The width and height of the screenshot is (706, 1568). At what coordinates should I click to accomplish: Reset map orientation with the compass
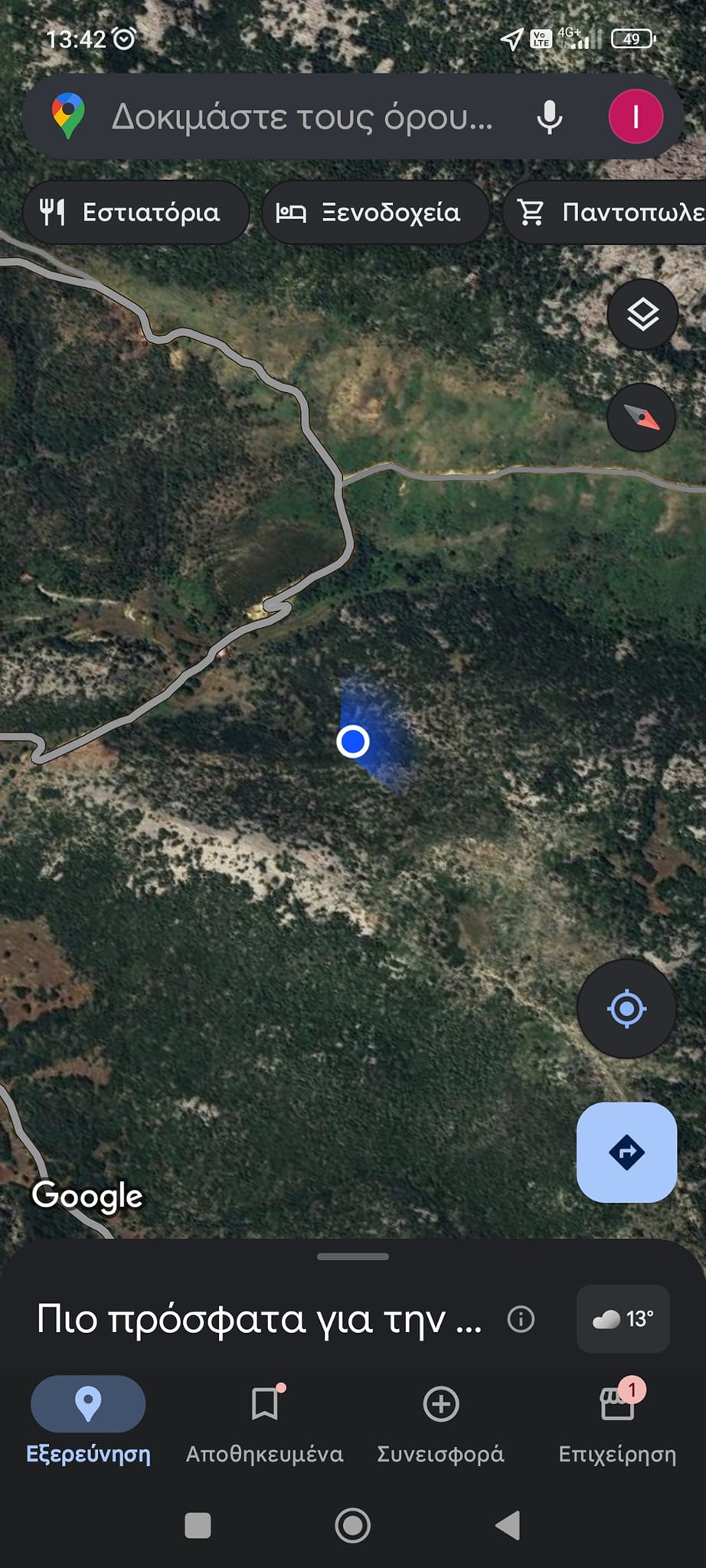tap(642, 417)
